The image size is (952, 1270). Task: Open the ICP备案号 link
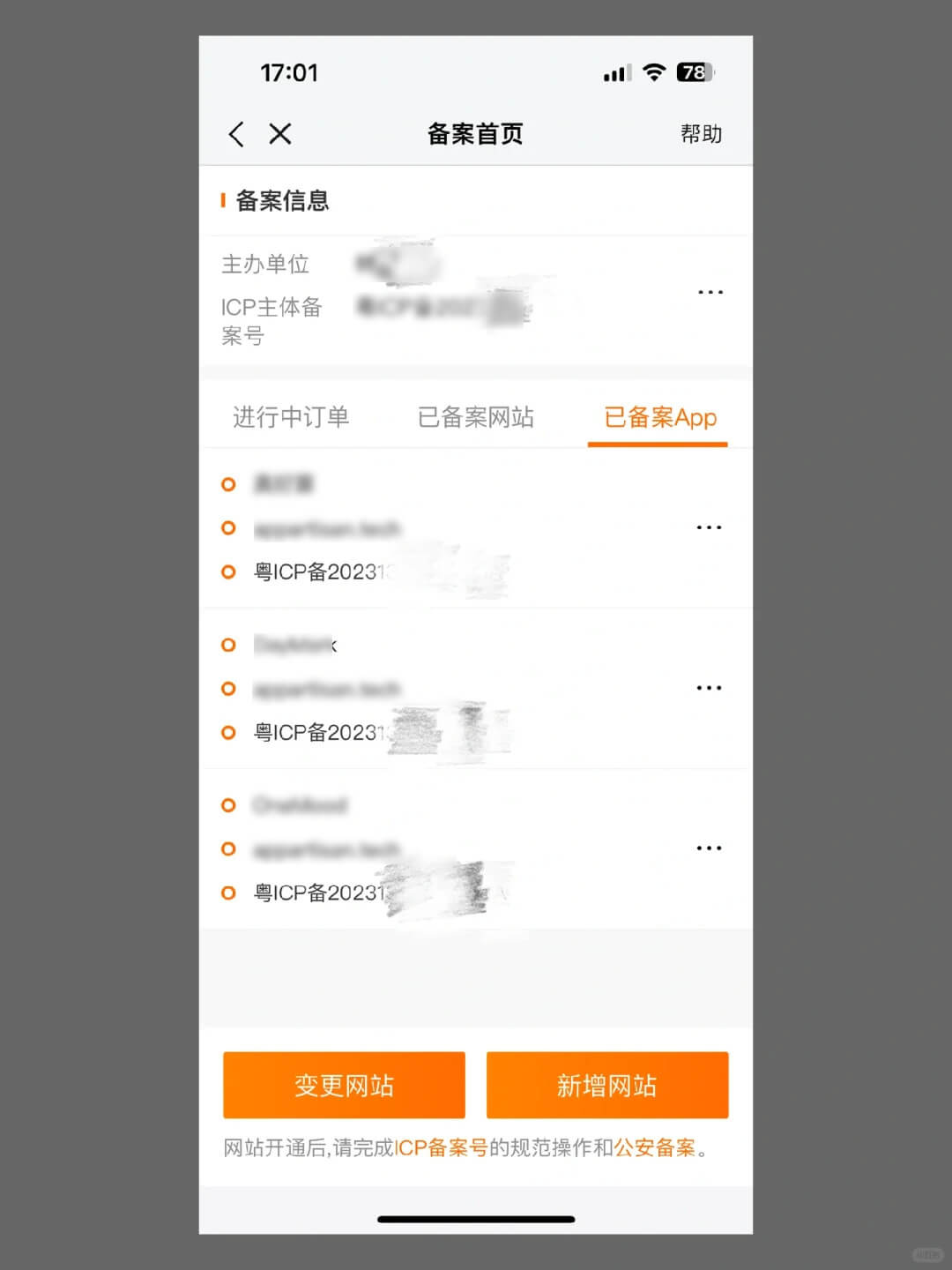441,1147
